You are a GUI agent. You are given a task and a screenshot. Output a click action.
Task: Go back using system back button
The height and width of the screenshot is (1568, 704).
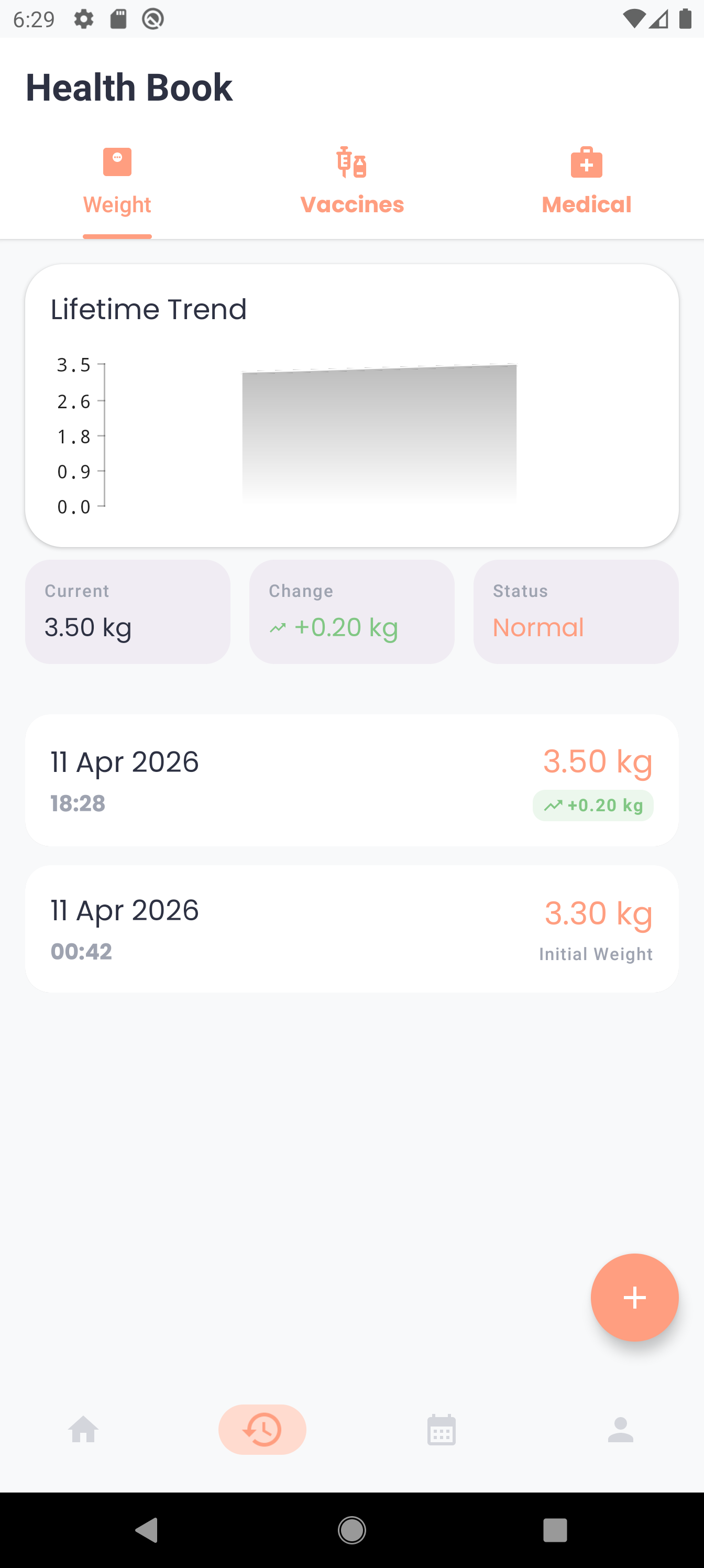pyautogui.click(x=147, y=1530)
